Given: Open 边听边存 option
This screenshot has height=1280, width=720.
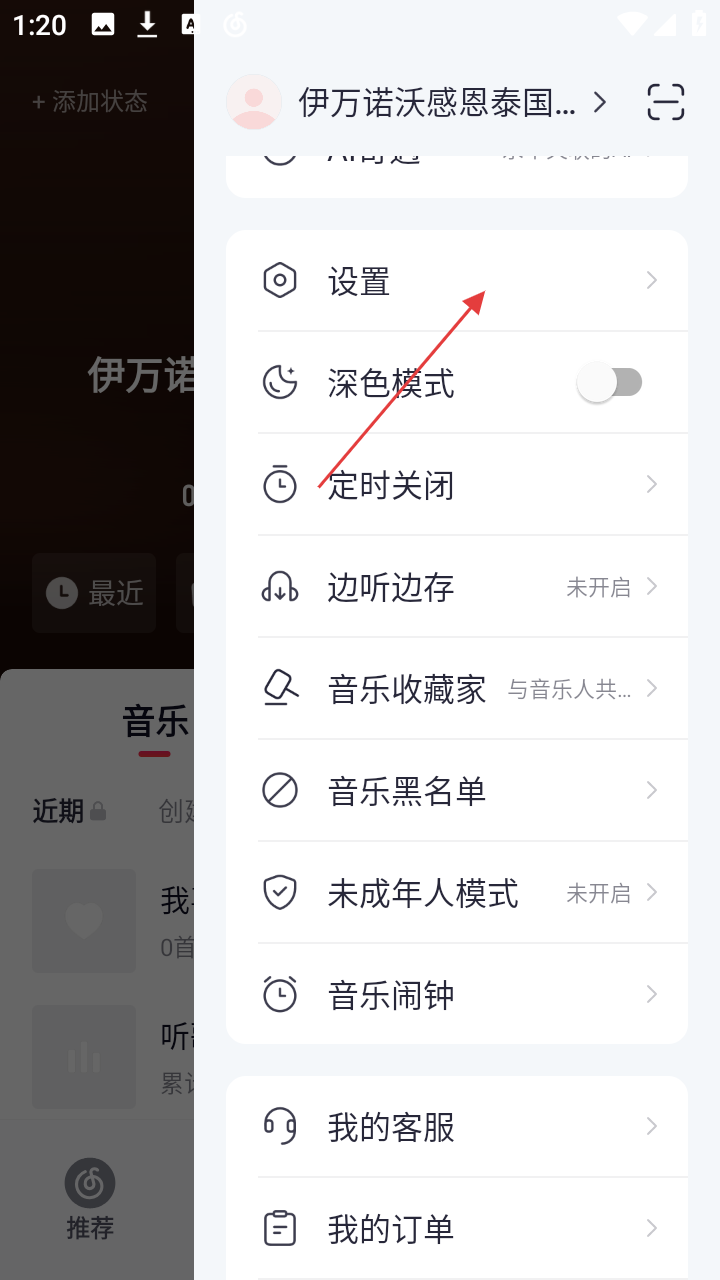Looking at the screenshot, I should click(457, 587).
